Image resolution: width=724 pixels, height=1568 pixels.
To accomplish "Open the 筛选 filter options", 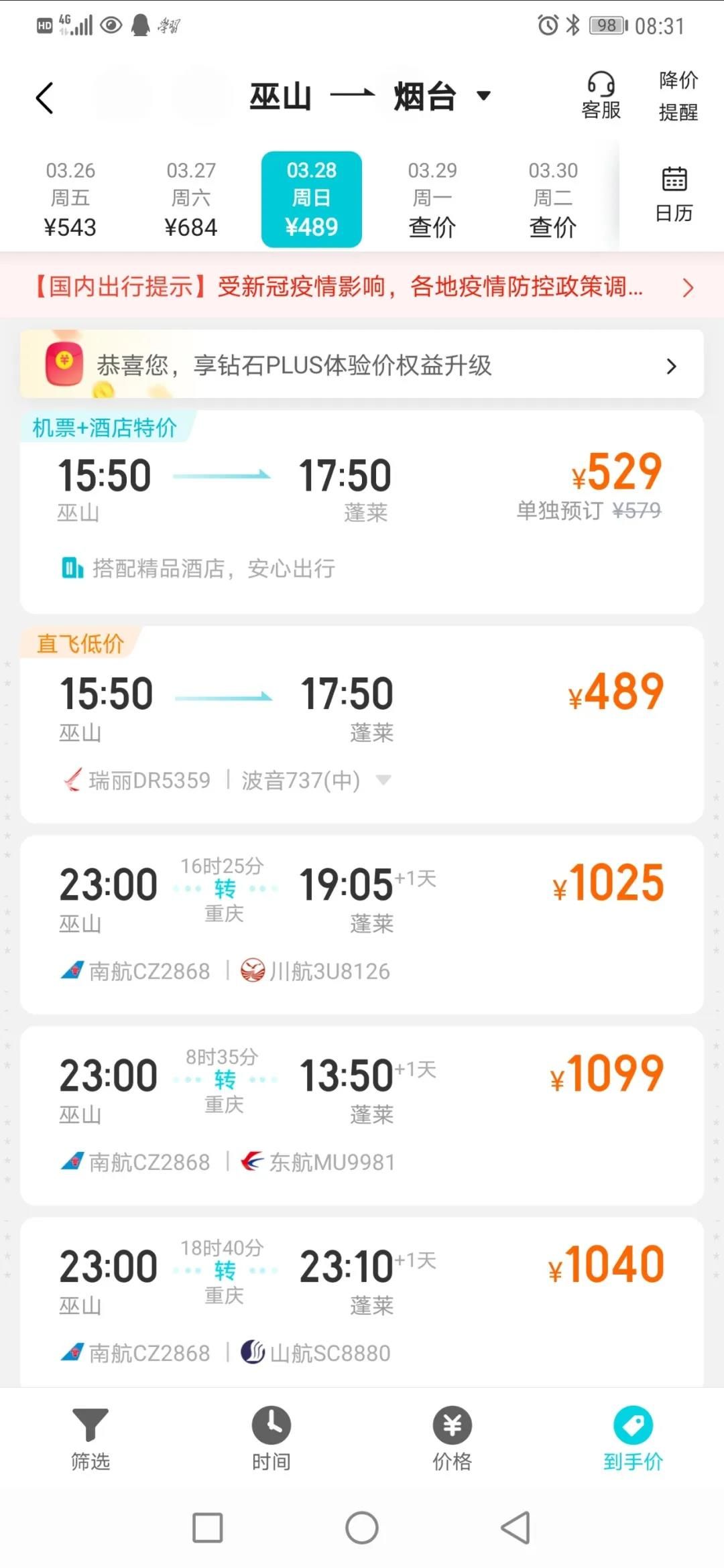I will pyautogui.click(x=90, y=1437).
